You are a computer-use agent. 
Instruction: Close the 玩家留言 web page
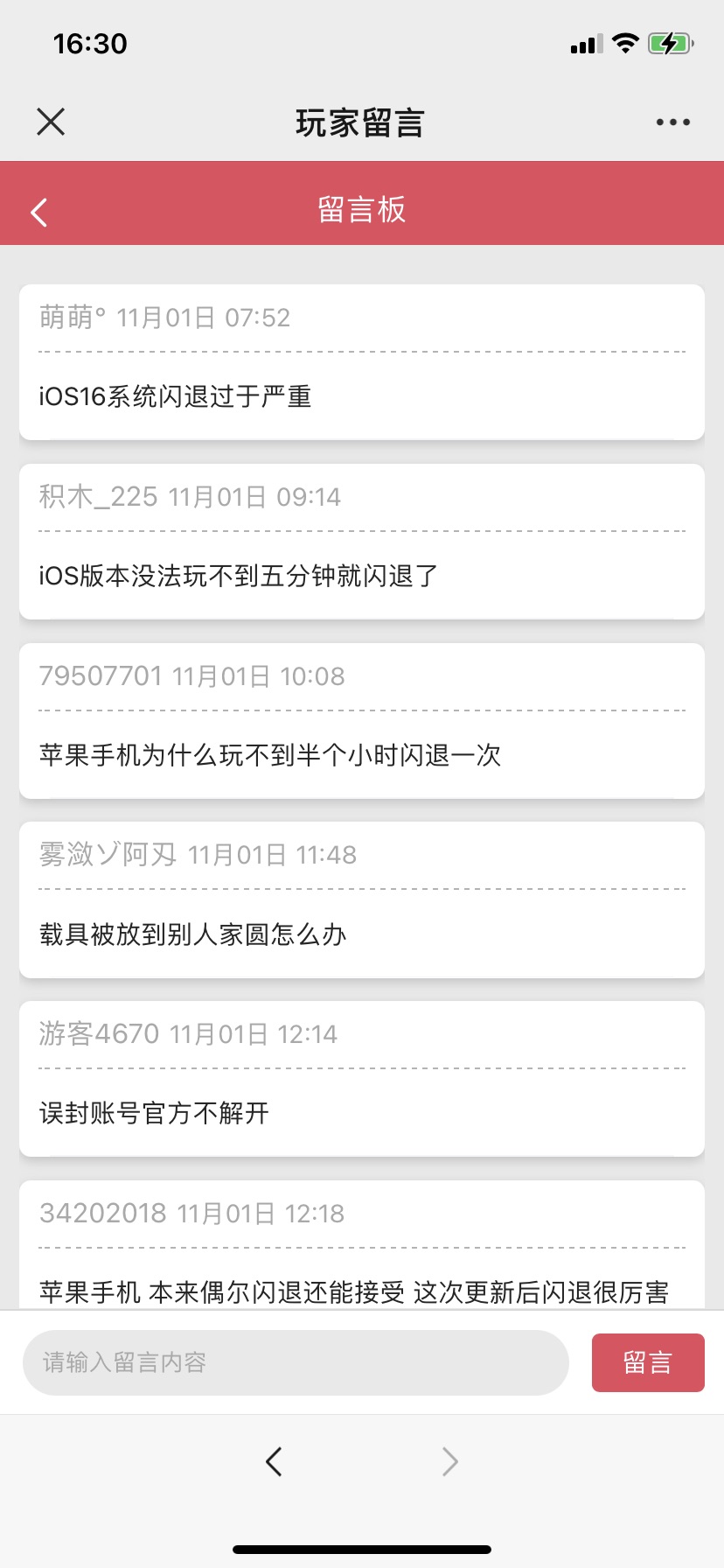coord(51,122)
